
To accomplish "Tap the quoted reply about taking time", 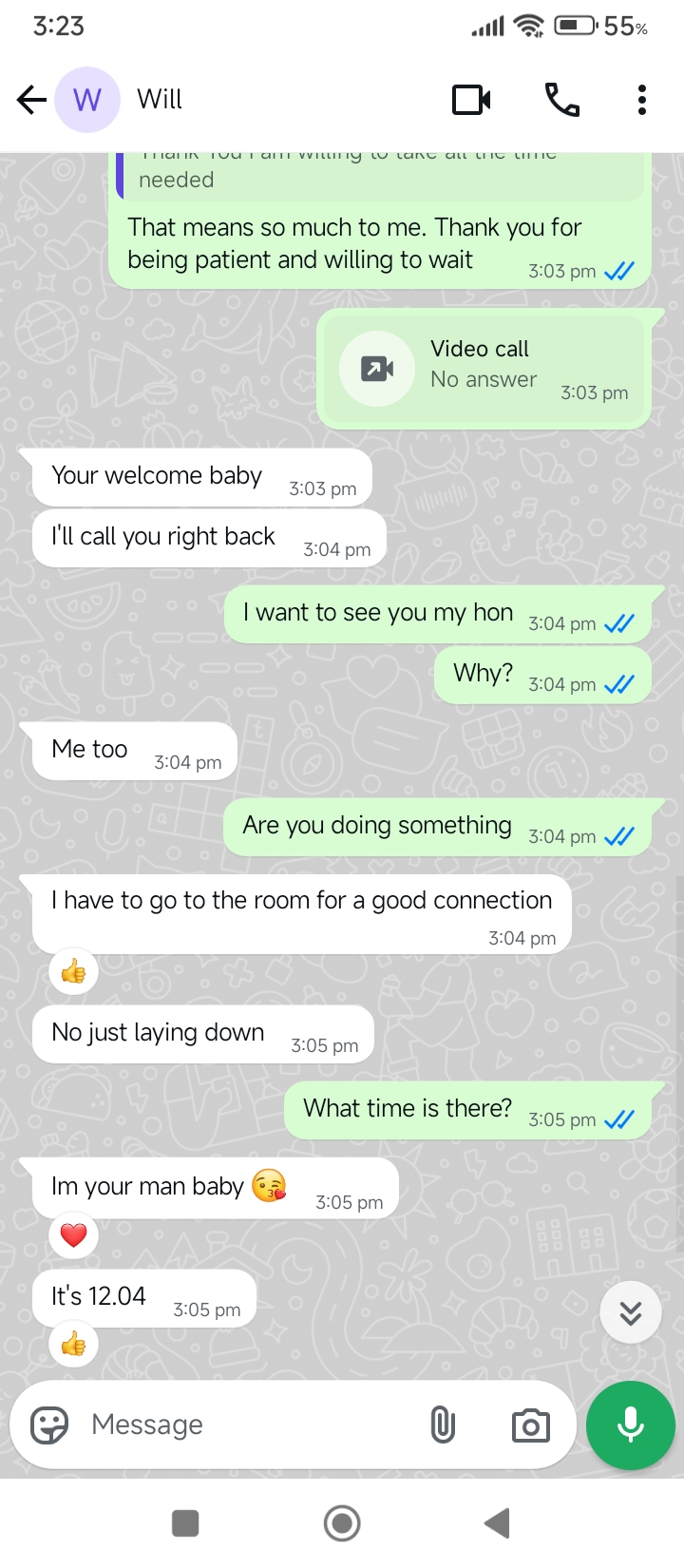I will (380, 175).
